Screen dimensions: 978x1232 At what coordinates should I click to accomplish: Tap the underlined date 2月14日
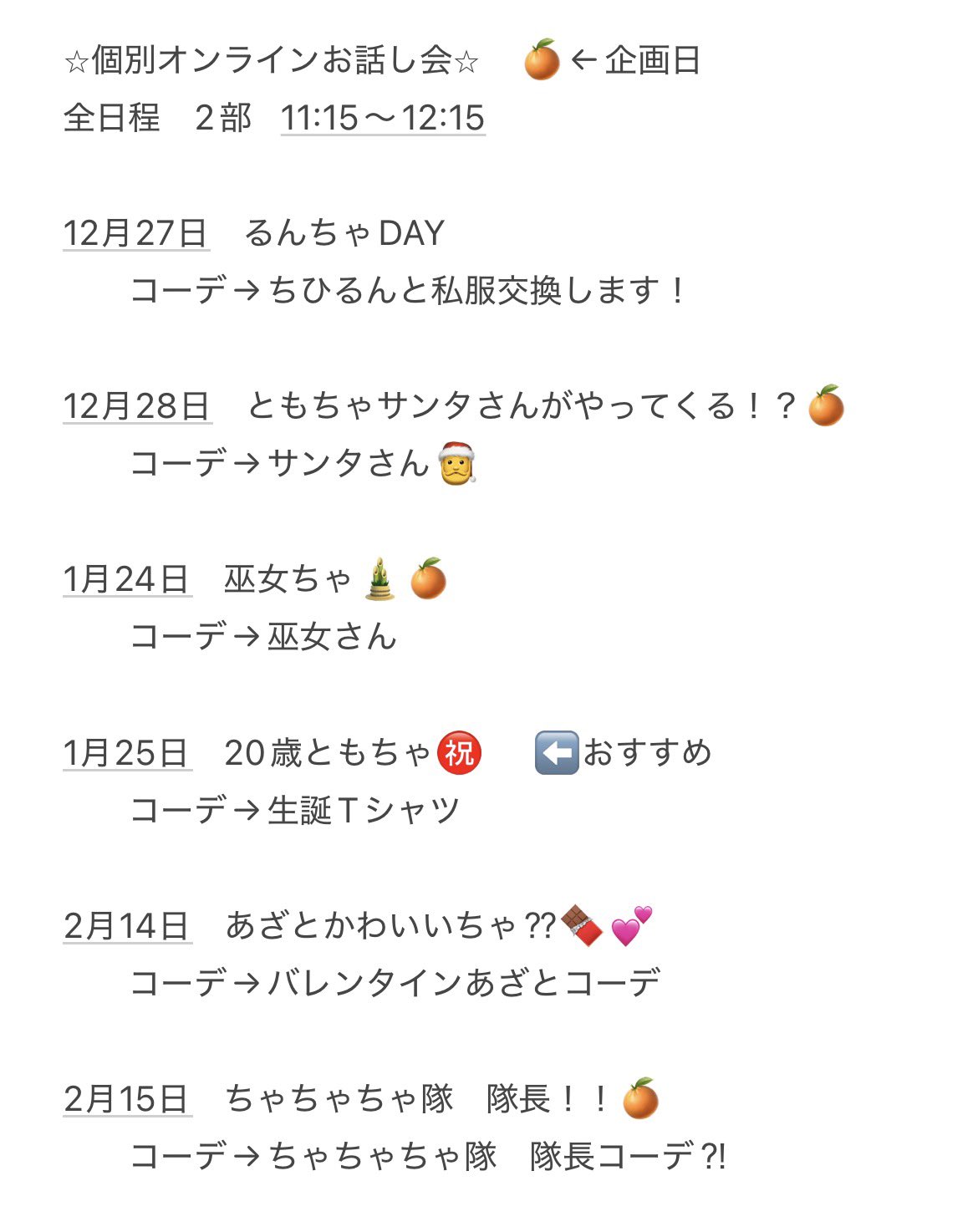click(x=127, y=926)
